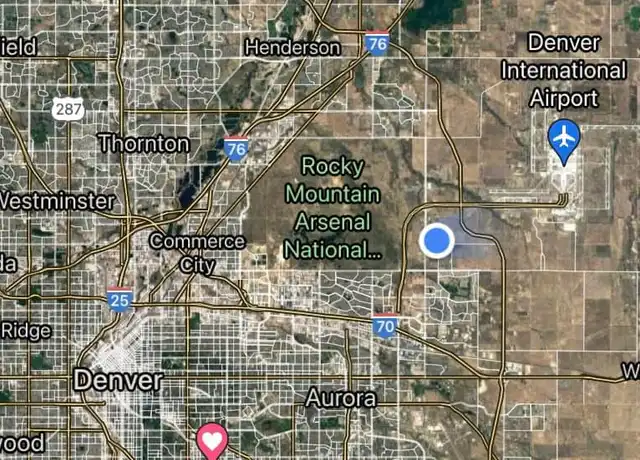Screen dimensions: 640x460
Task: Open the saved place heart marker
Action: tap(212, 439)
